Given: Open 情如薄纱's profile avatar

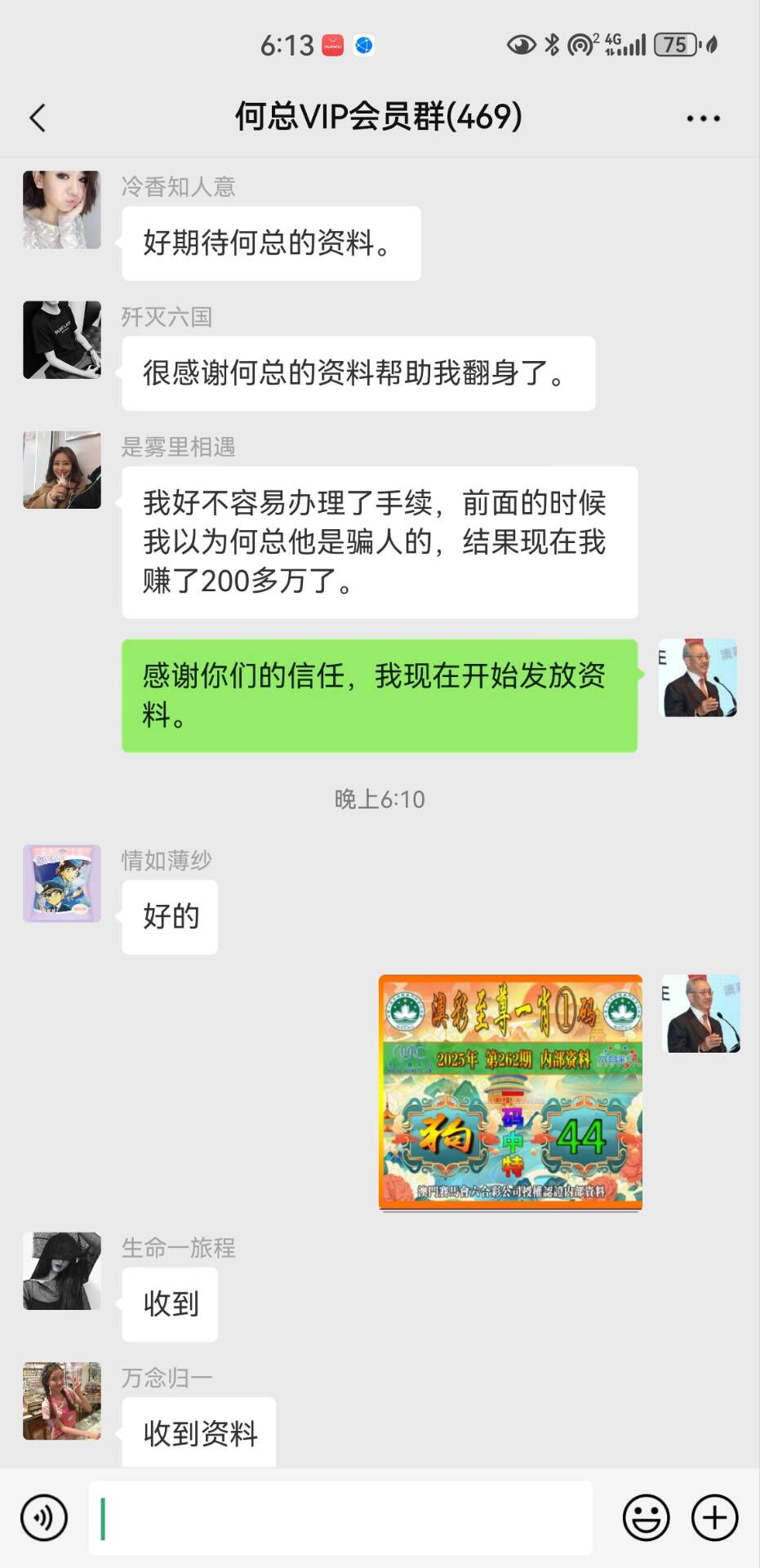Looking at the screenshot, I should click(62, 884).
